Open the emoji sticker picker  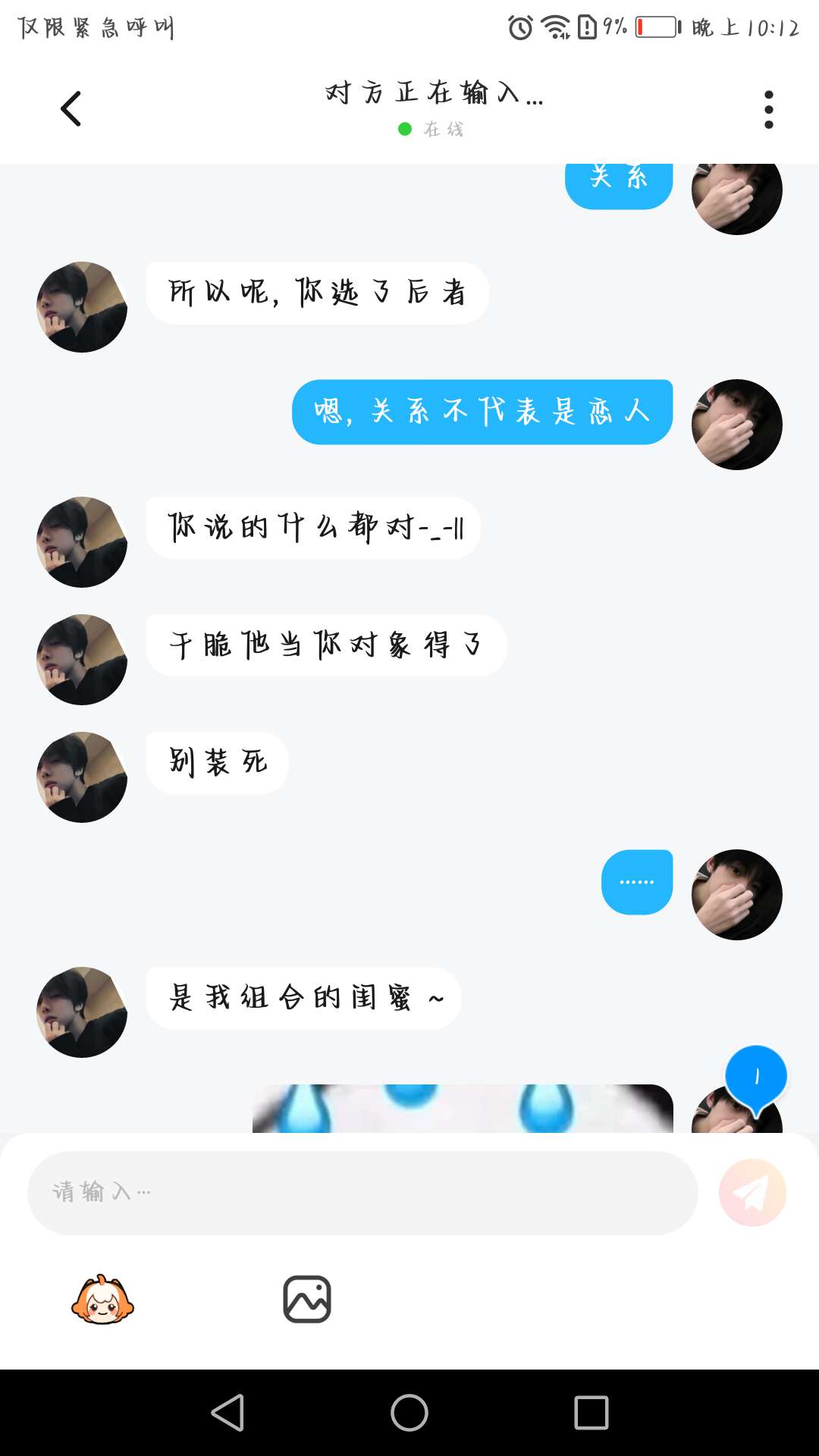pyautogui.click(x=102, y=1300)
